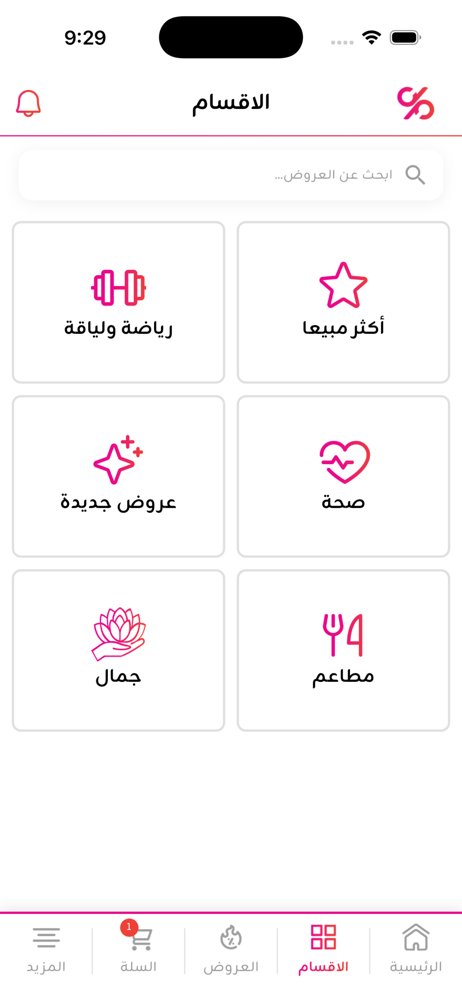Select the الاقسام categories tab

tap(324, 949)
